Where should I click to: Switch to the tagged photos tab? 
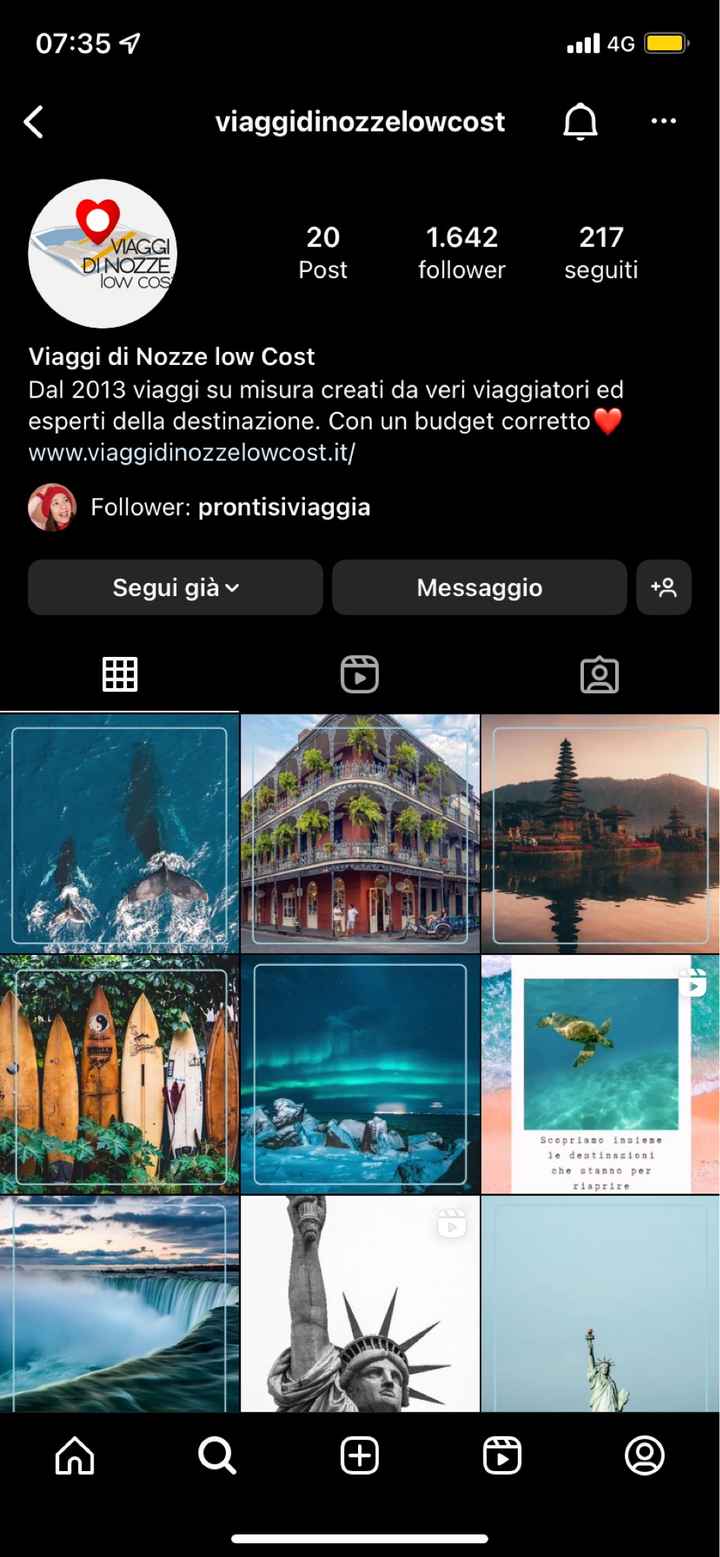coord(599,675)
